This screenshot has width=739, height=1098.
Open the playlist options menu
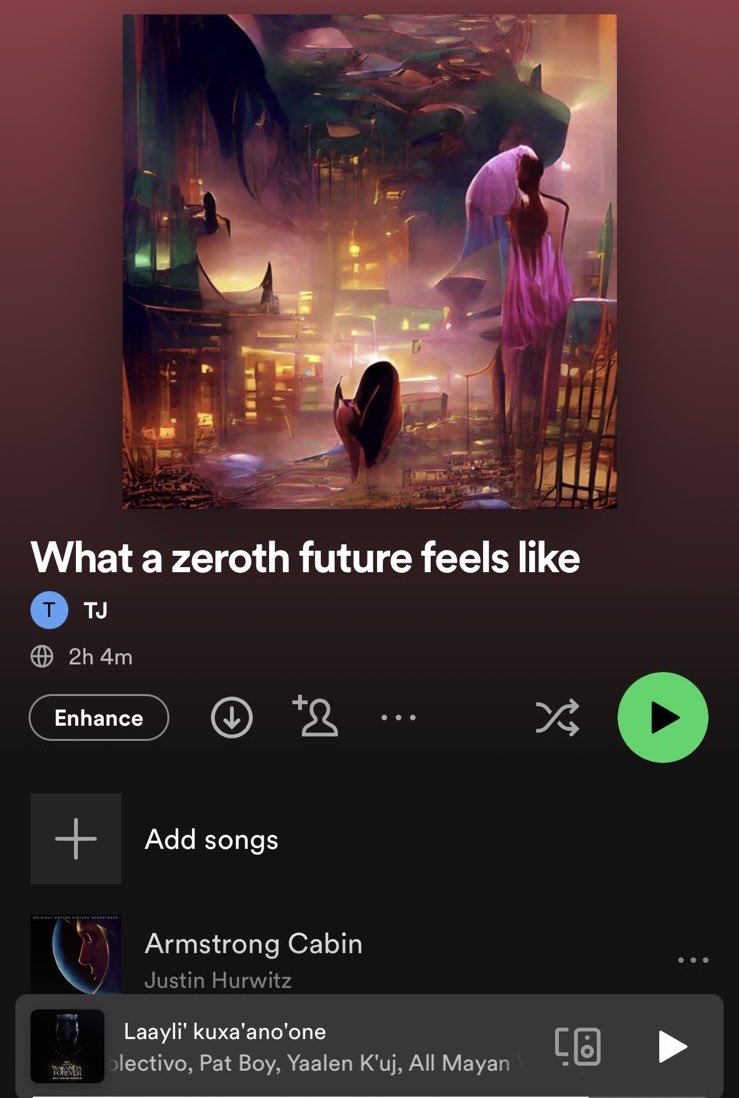point(398,718)
